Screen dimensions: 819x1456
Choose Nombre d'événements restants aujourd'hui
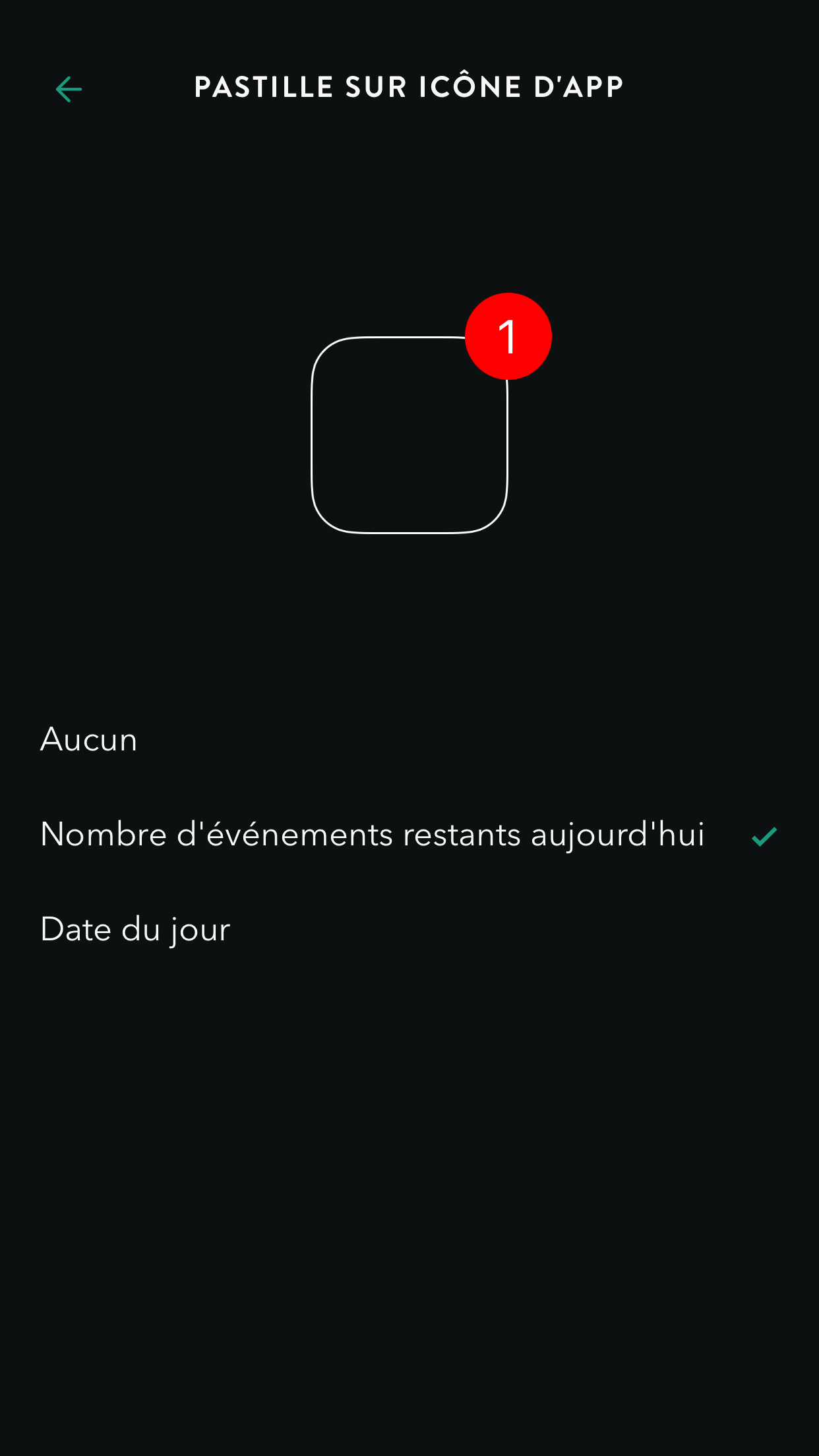click(x=409, y=834)
